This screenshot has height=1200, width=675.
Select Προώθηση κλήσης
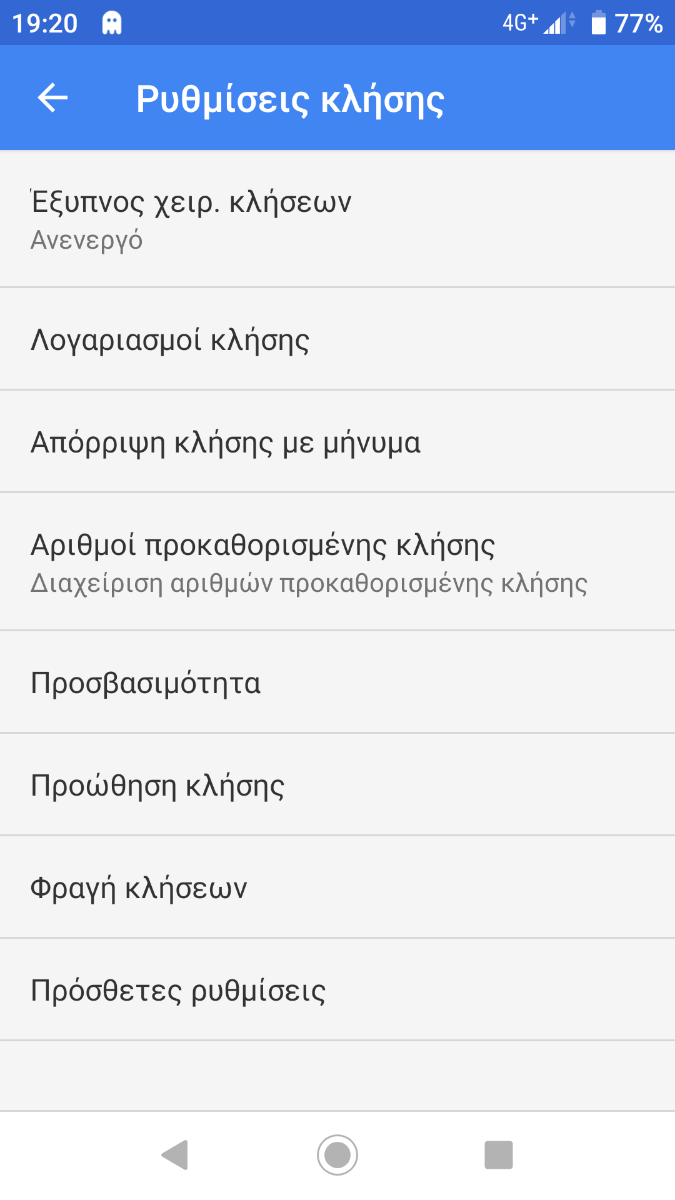coord(337,785)
